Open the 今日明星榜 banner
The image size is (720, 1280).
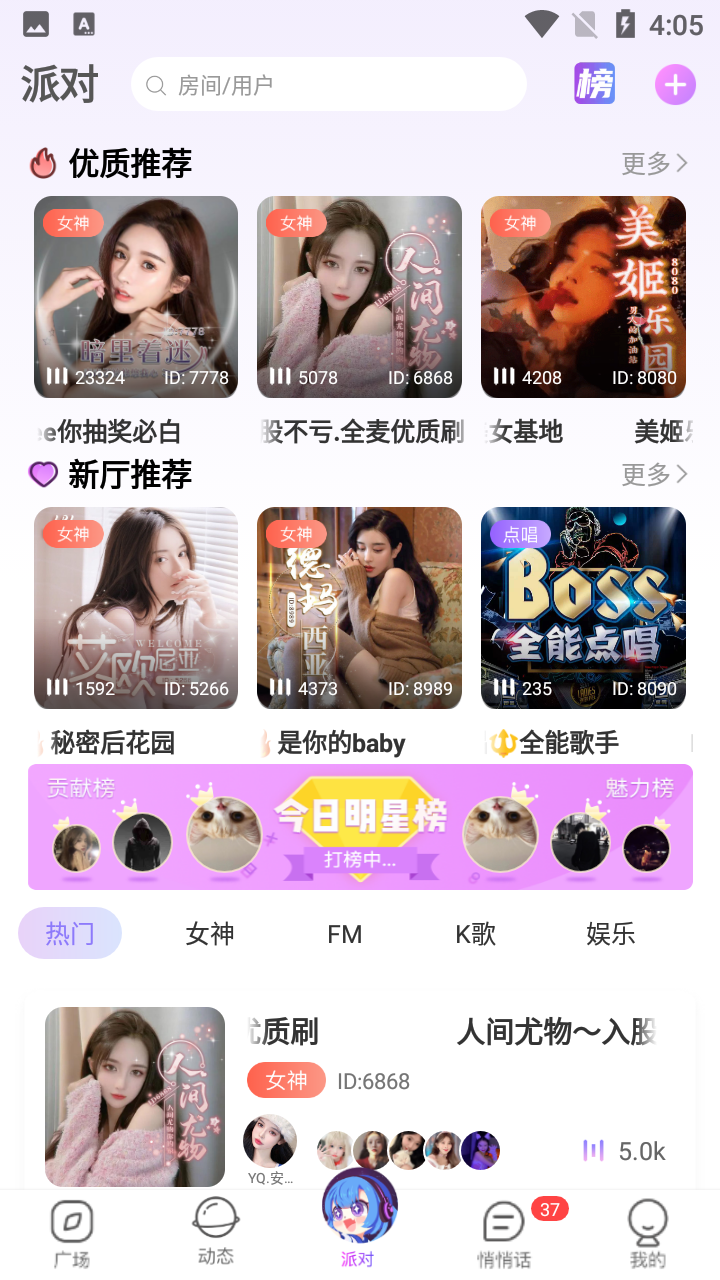point(360,826)
